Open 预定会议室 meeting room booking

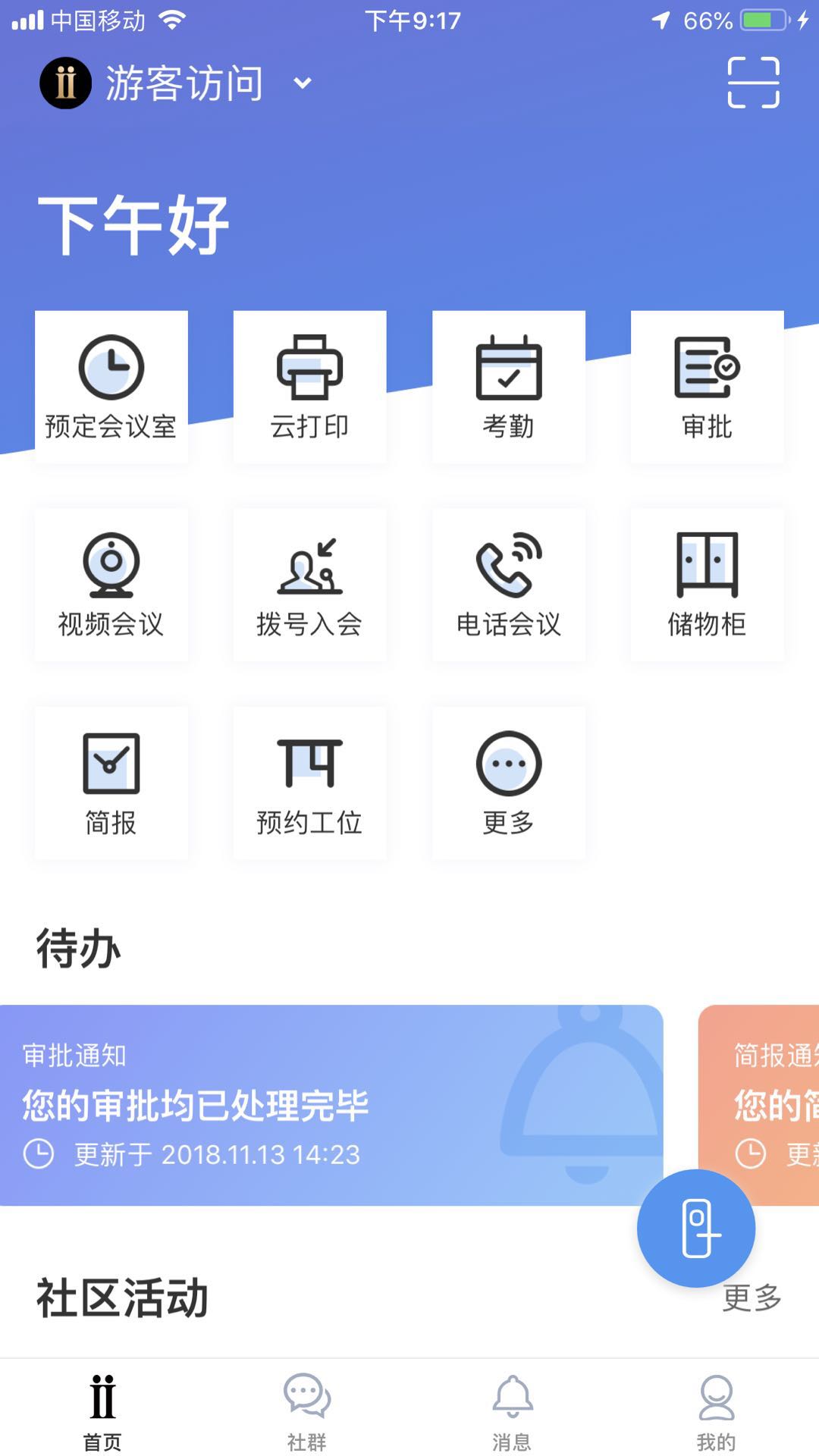tap(111, 387)
